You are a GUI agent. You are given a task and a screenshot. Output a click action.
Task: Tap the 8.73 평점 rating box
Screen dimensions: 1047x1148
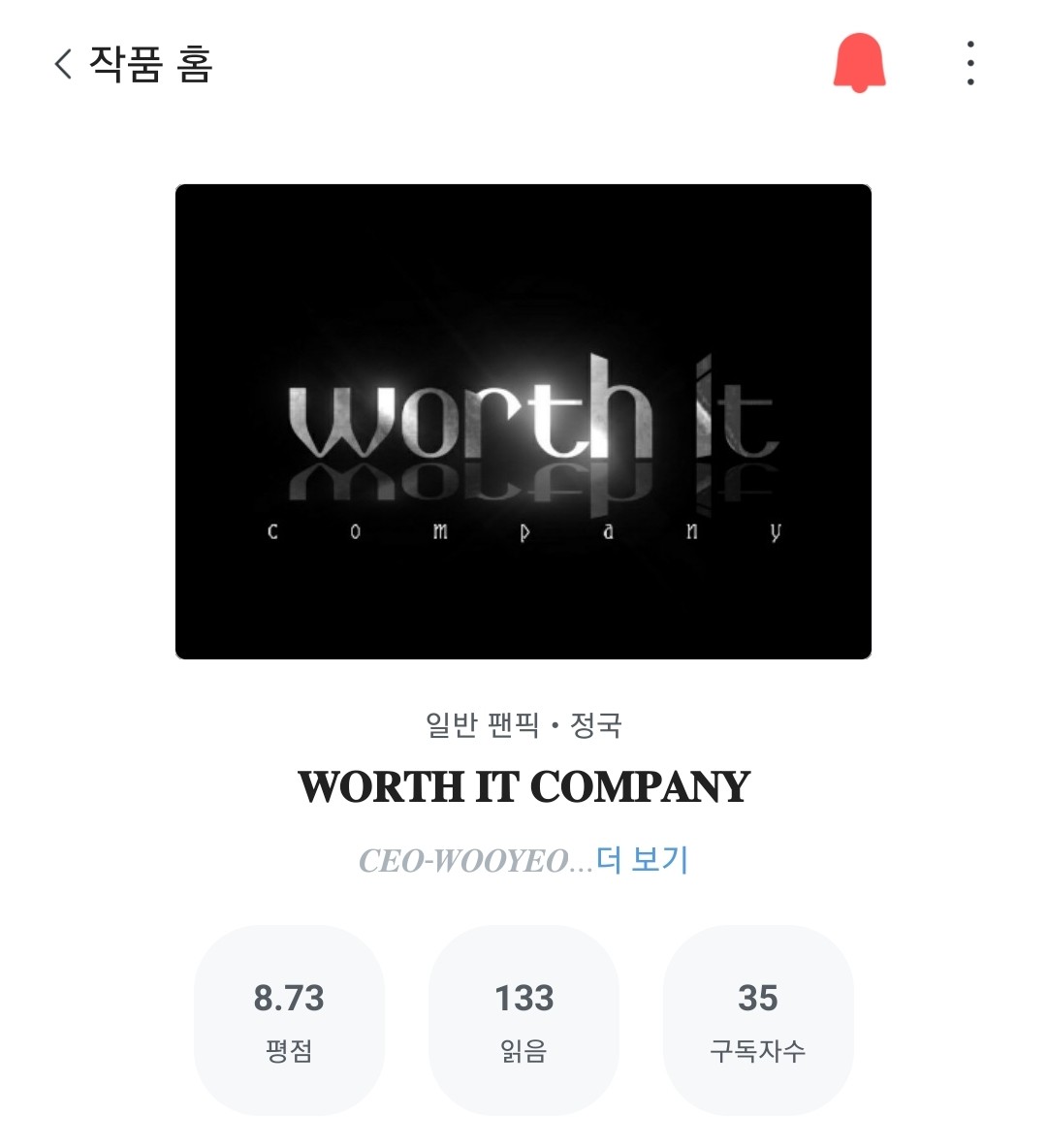pyautogui.click(x=289, y=1019)
